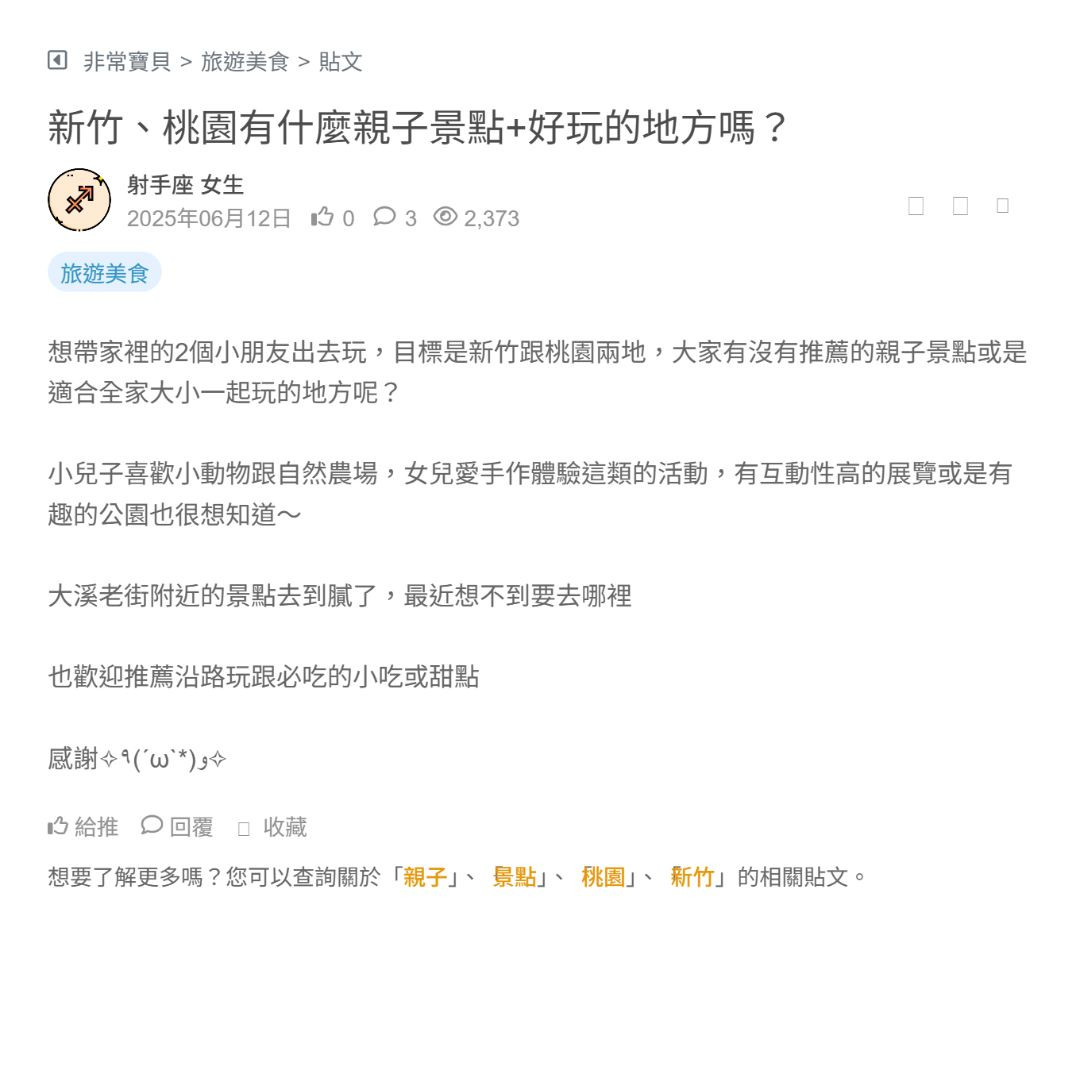1080x1080 pixels.
Task: Open related posts for 景點
Action: (x=515, y=878)
